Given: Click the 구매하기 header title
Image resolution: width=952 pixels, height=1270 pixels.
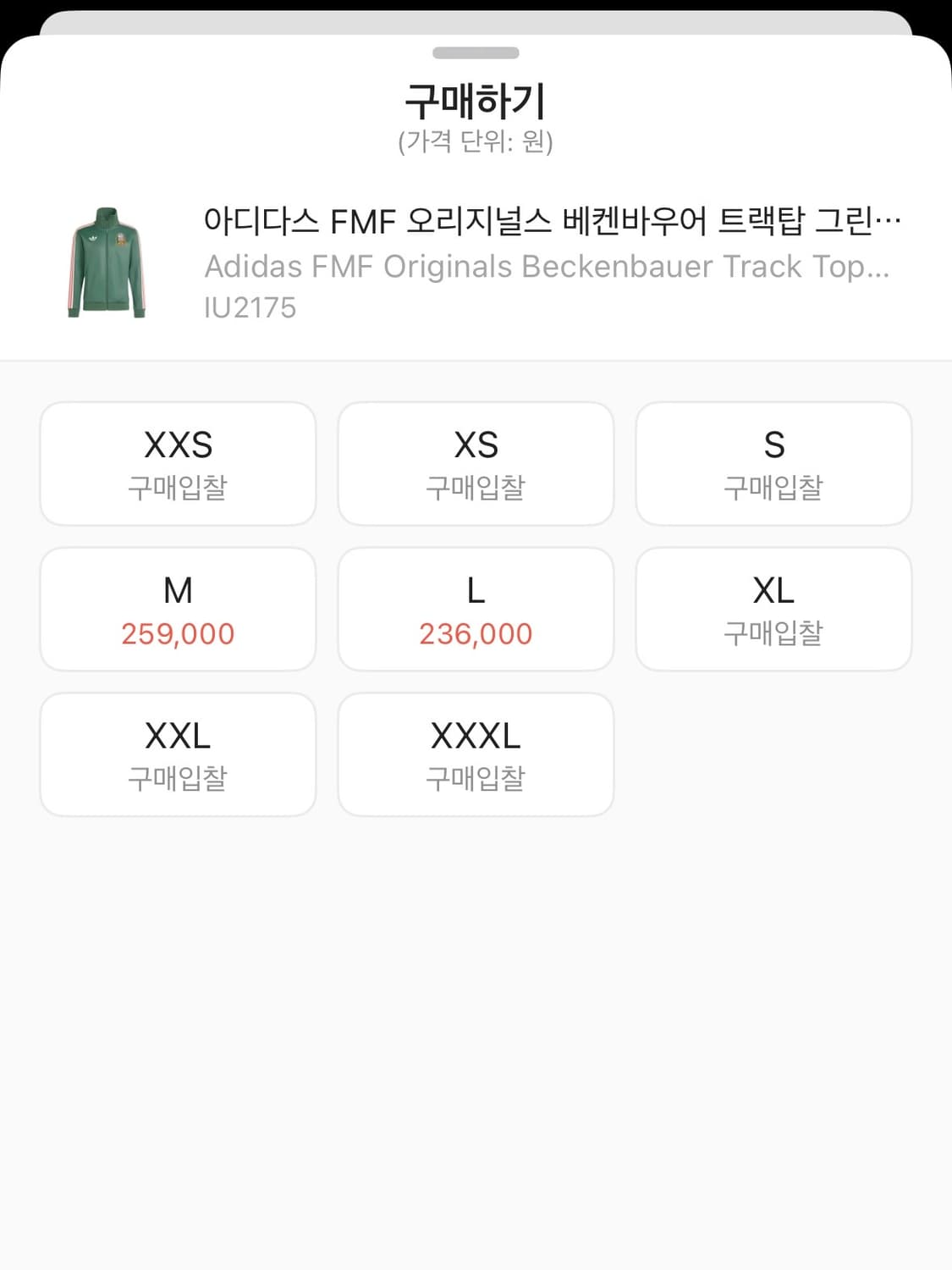Looking at the screenshot, I should pos(476,98).
